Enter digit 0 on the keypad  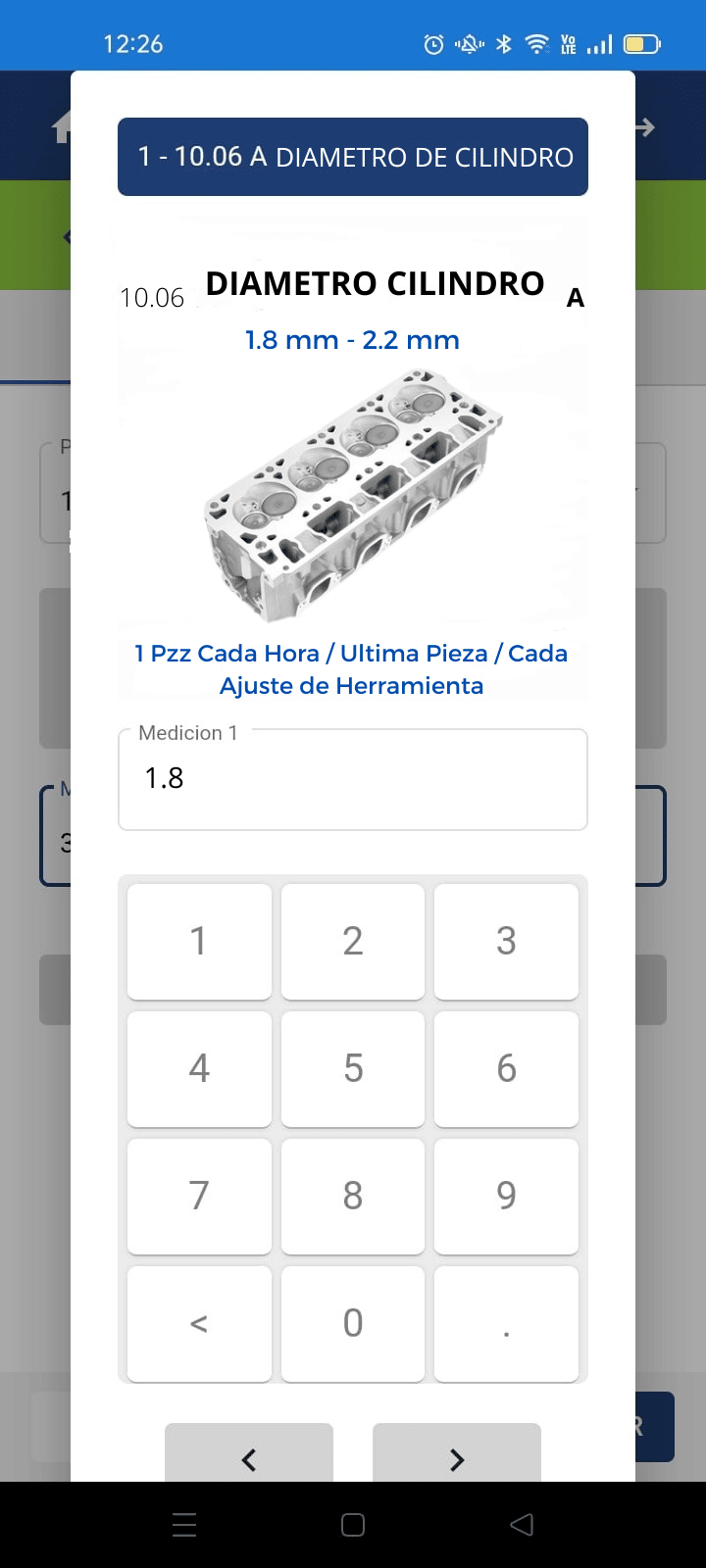click(353, 1324)
